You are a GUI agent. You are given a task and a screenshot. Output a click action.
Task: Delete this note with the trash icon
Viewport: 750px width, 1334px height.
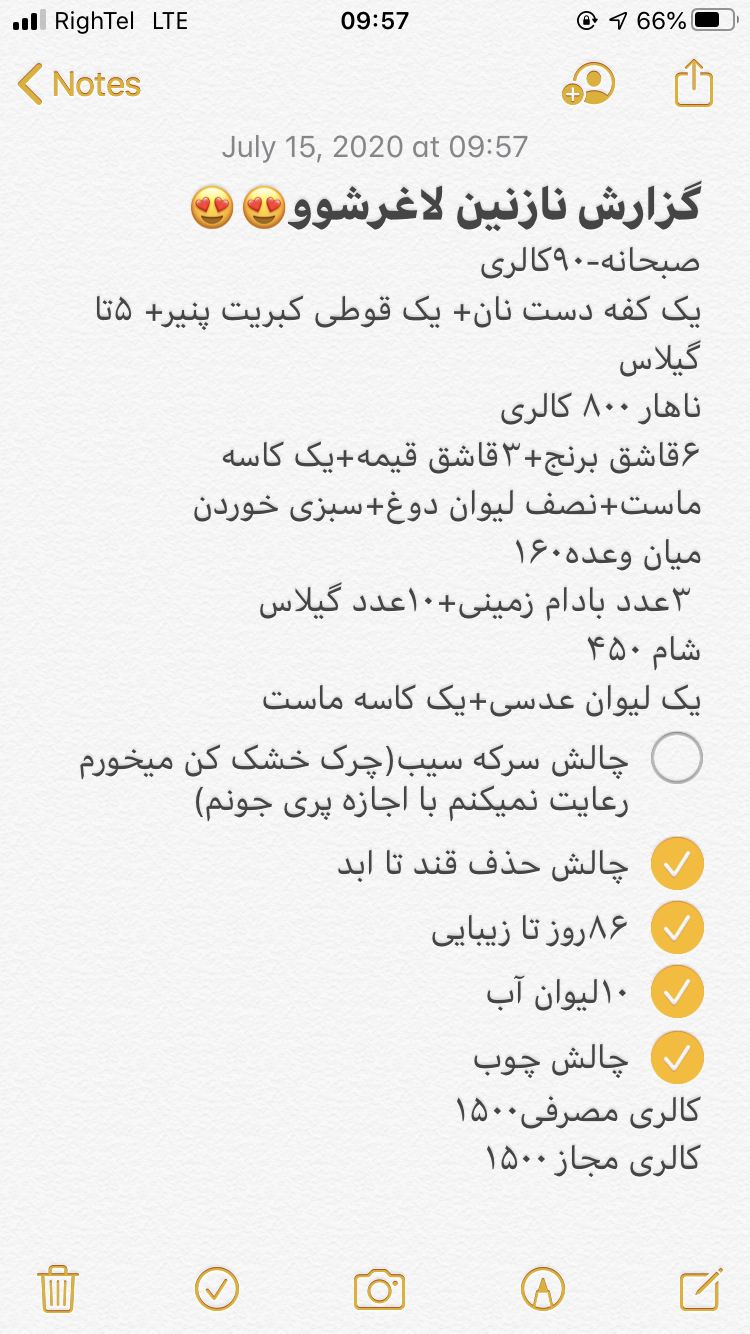click(x=57, y=1288)
